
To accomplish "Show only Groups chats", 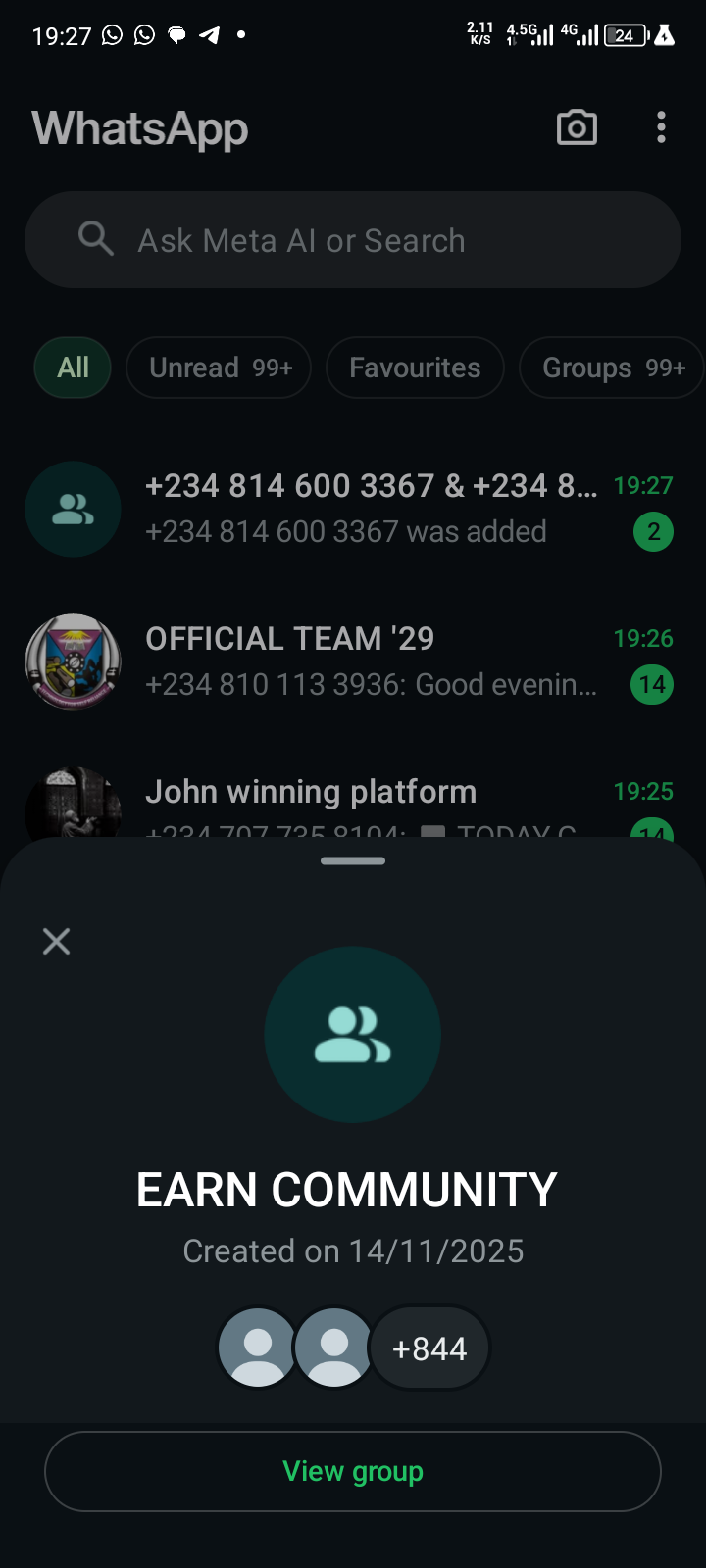I will pos(611,368).
